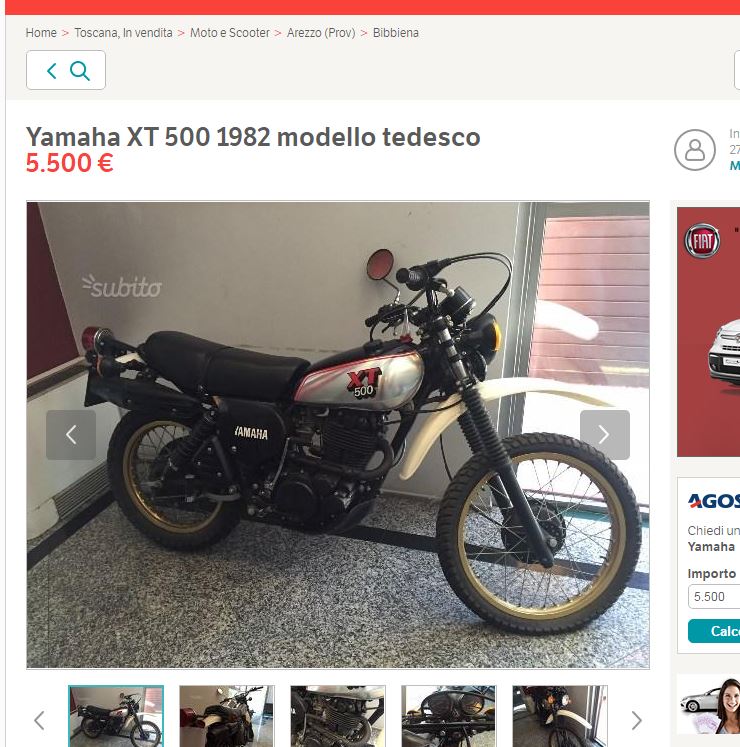Open the Home breadcrumb link

[41, 33]
